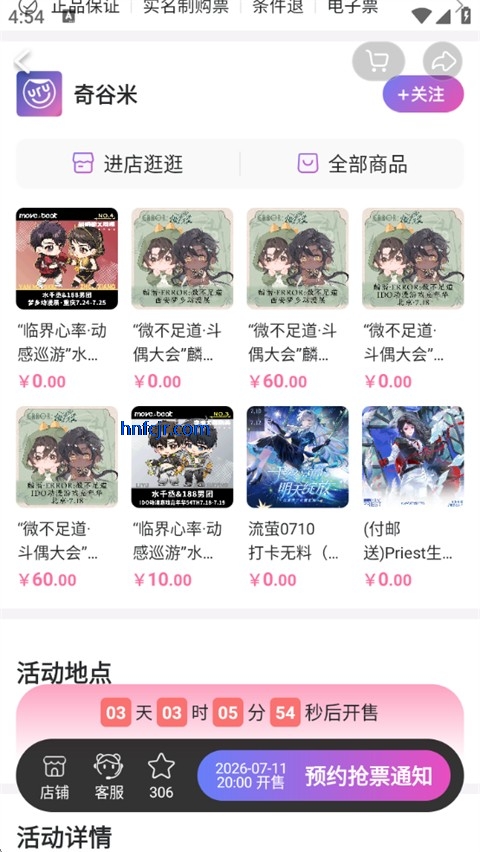Open the (付邮送)Priest生 product card
The image size is (480, 852).
pyautogui.click(x=413, y=497)
